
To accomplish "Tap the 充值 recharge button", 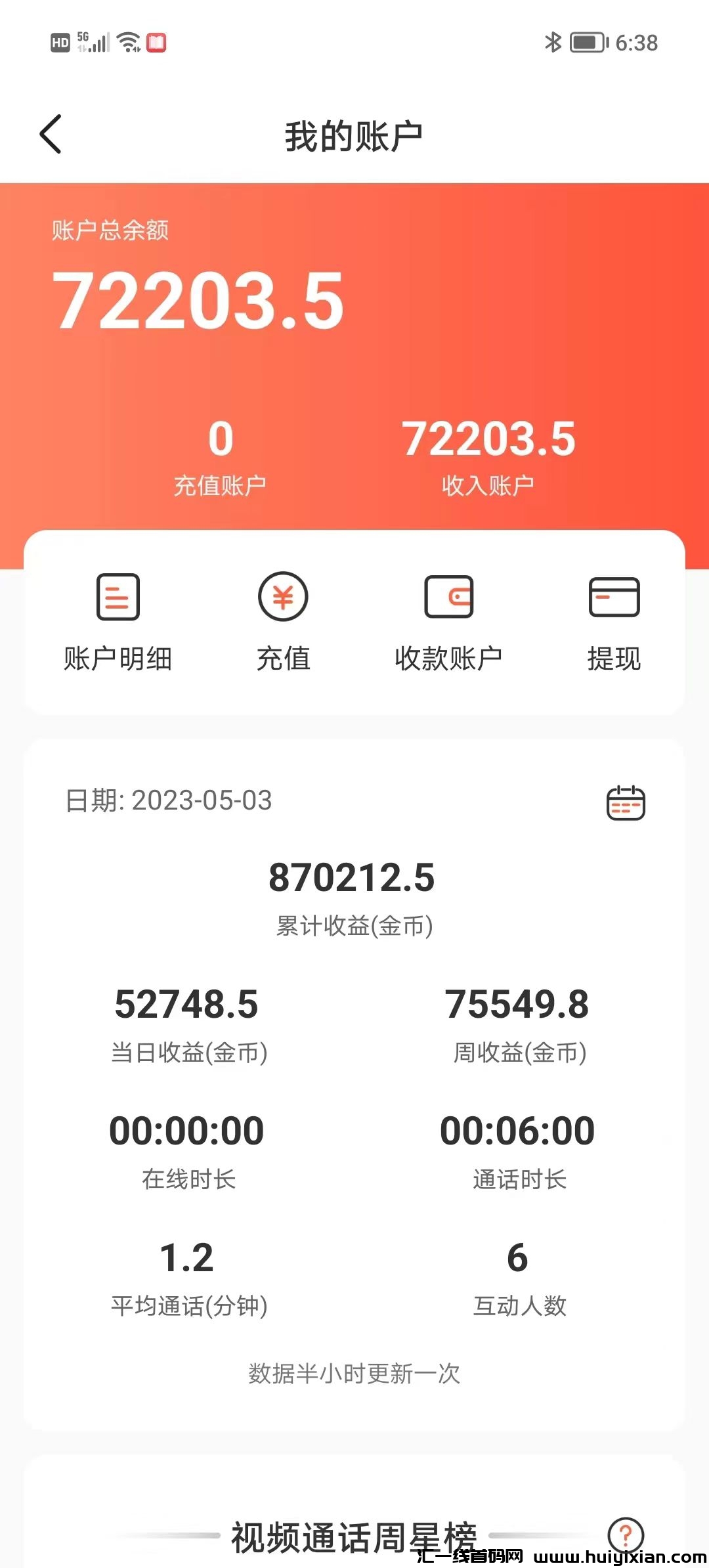I will pos(283,621).
